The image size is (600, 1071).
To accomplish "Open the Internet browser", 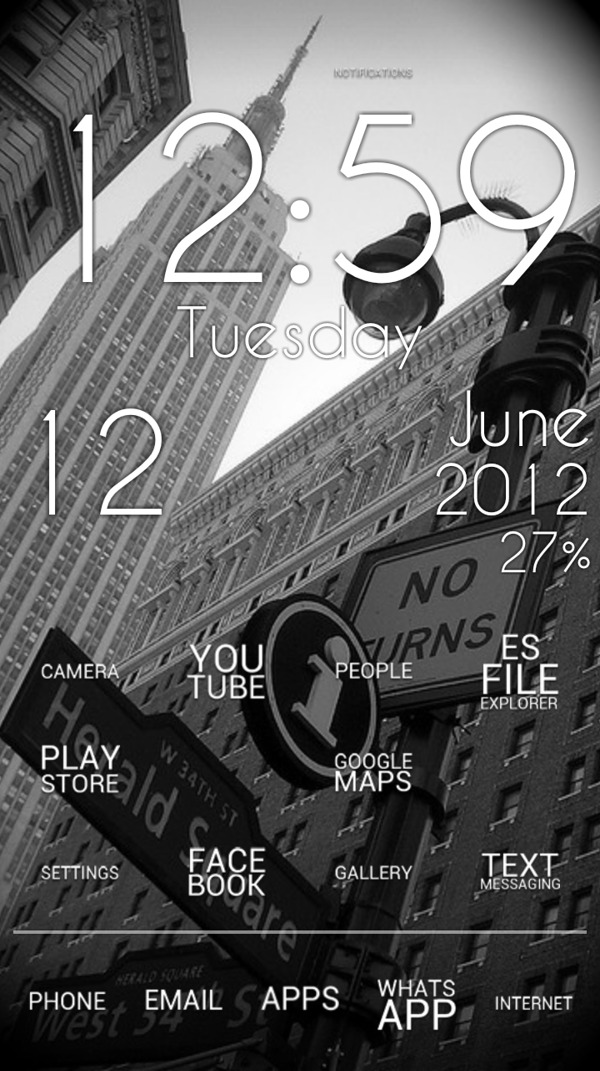I will pyautogui.click(x=534, y=1003).
